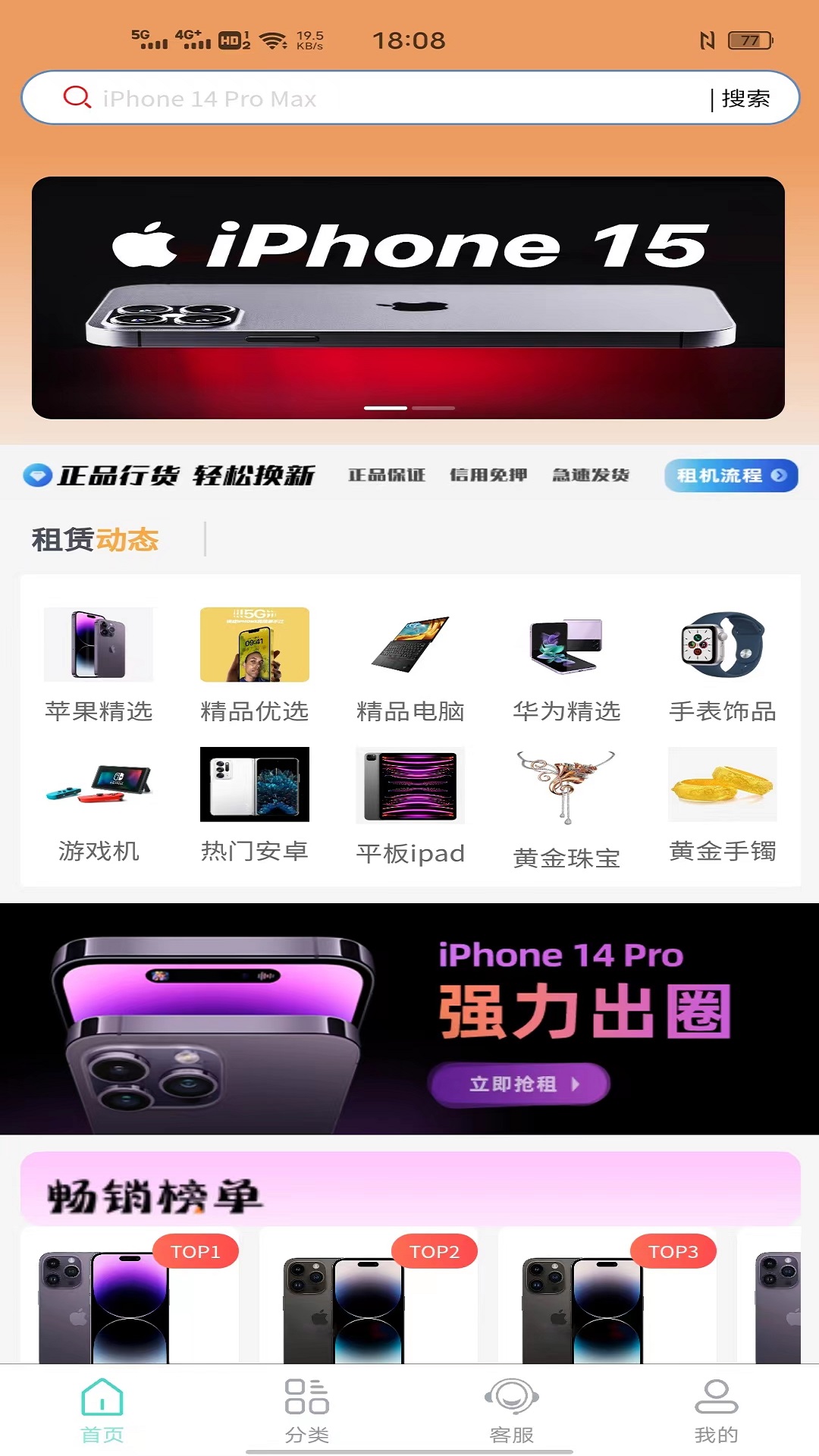819x1456 pixels.
Task: Select the 平板ipad category
Action: tap(410, 804)
